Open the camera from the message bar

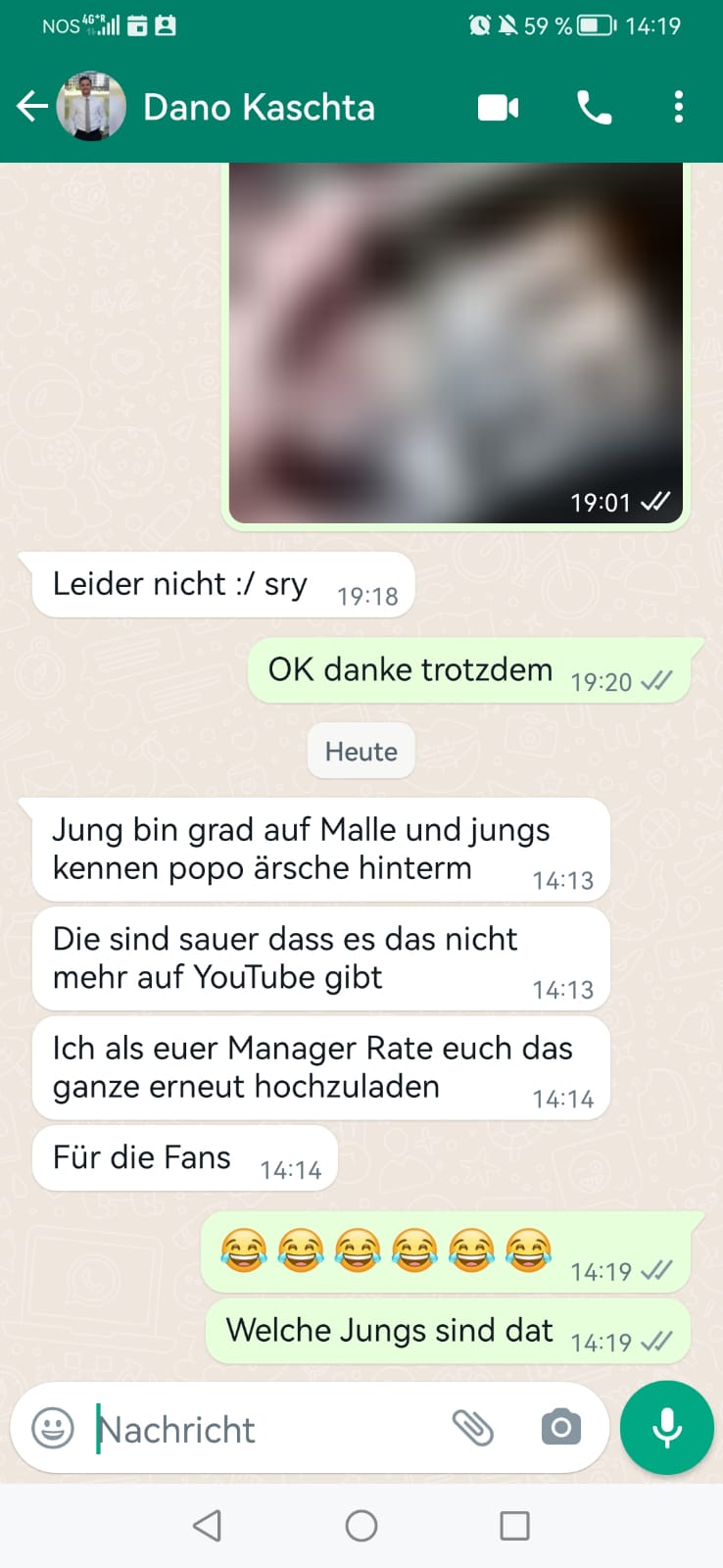(560, 1428)
